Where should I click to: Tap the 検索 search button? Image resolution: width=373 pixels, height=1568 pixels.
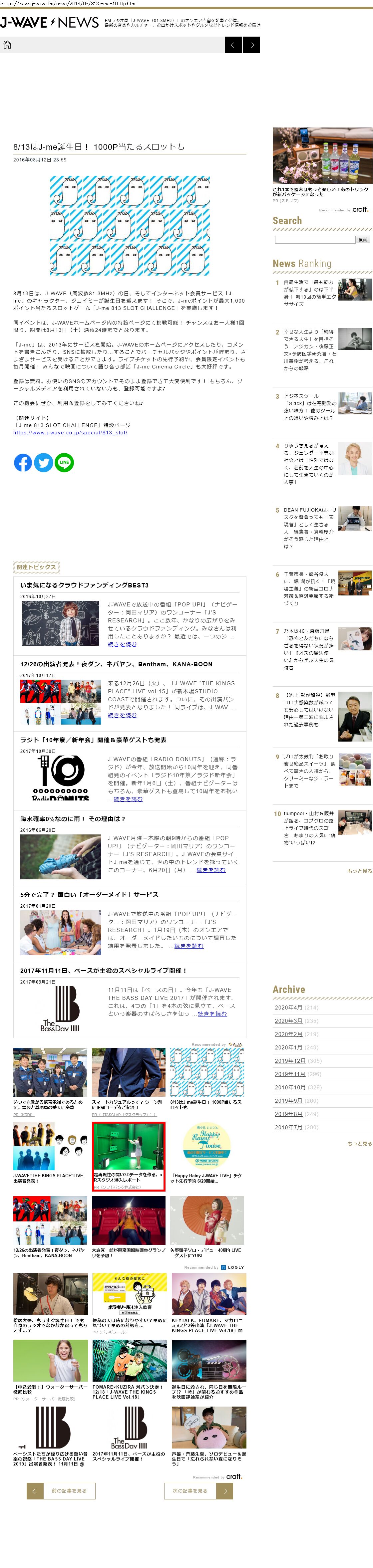click(363, 239)
